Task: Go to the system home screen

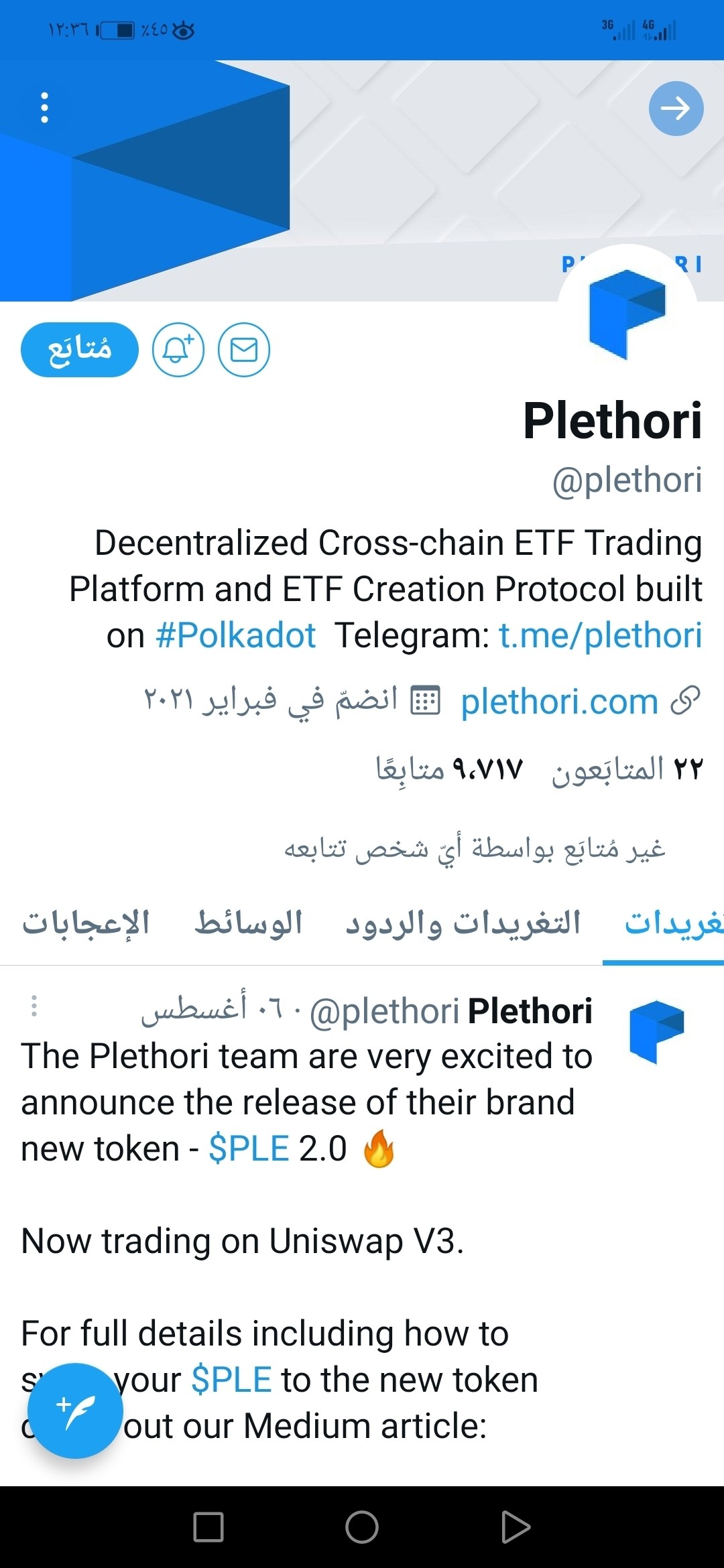Action: tap(362, 1527)
